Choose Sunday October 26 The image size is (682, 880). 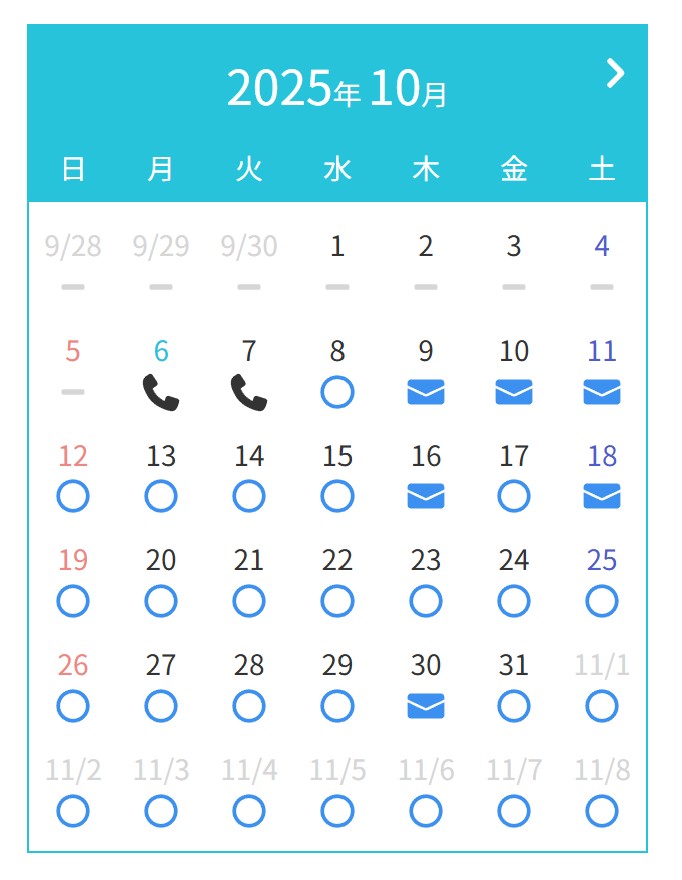(73, 688)
